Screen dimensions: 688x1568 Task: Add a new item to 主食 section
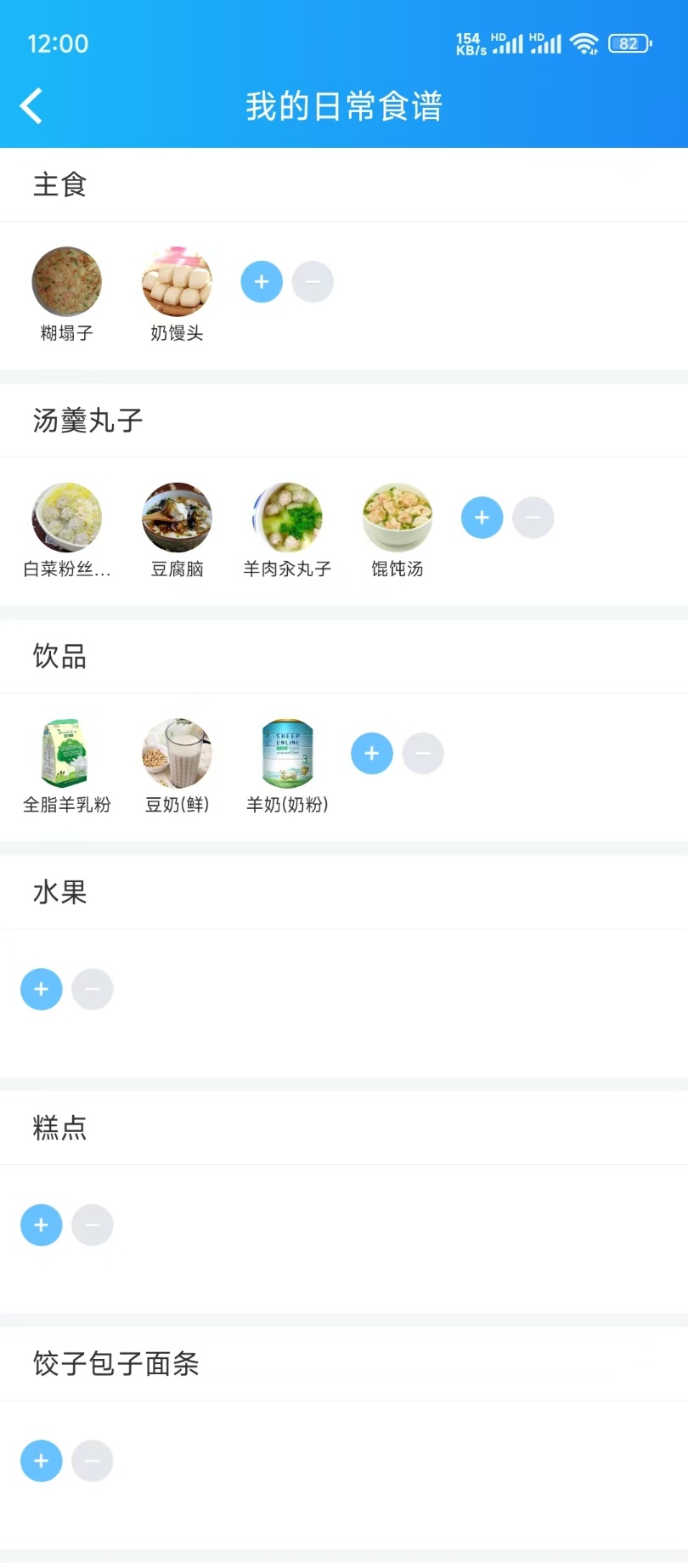[x=261, y=281]
